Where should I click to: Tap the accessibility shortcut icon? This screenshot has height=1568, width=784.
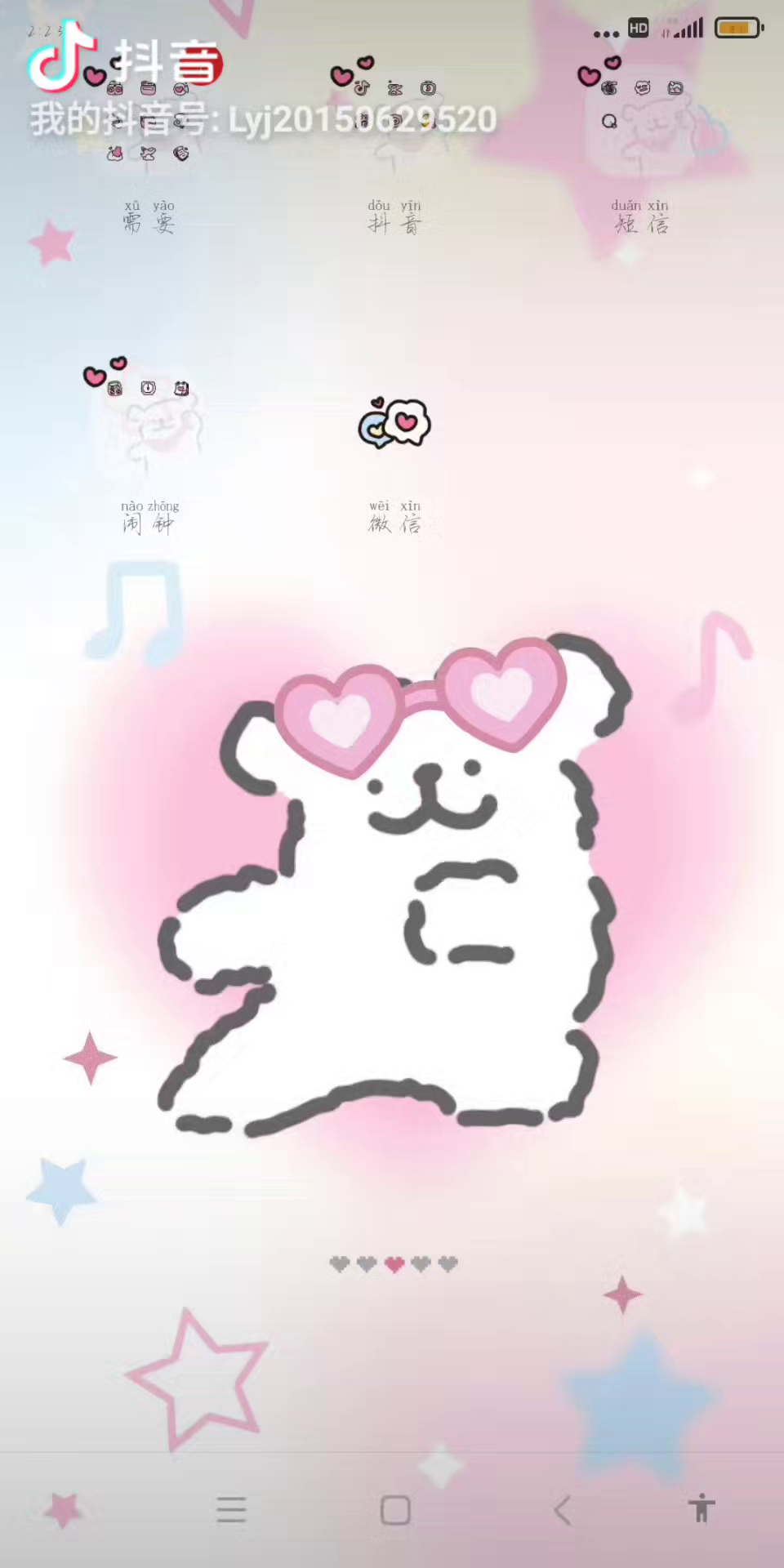point(701,1508)
